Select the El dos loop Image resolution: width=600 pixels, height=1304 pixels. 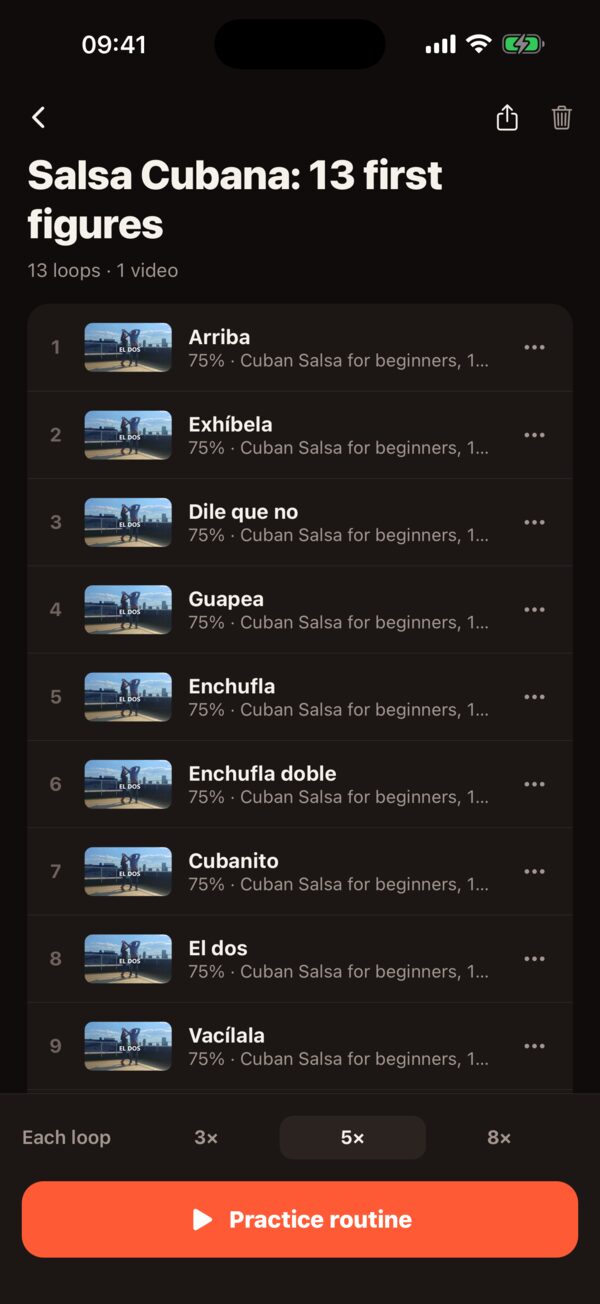(x=300, y=959)
